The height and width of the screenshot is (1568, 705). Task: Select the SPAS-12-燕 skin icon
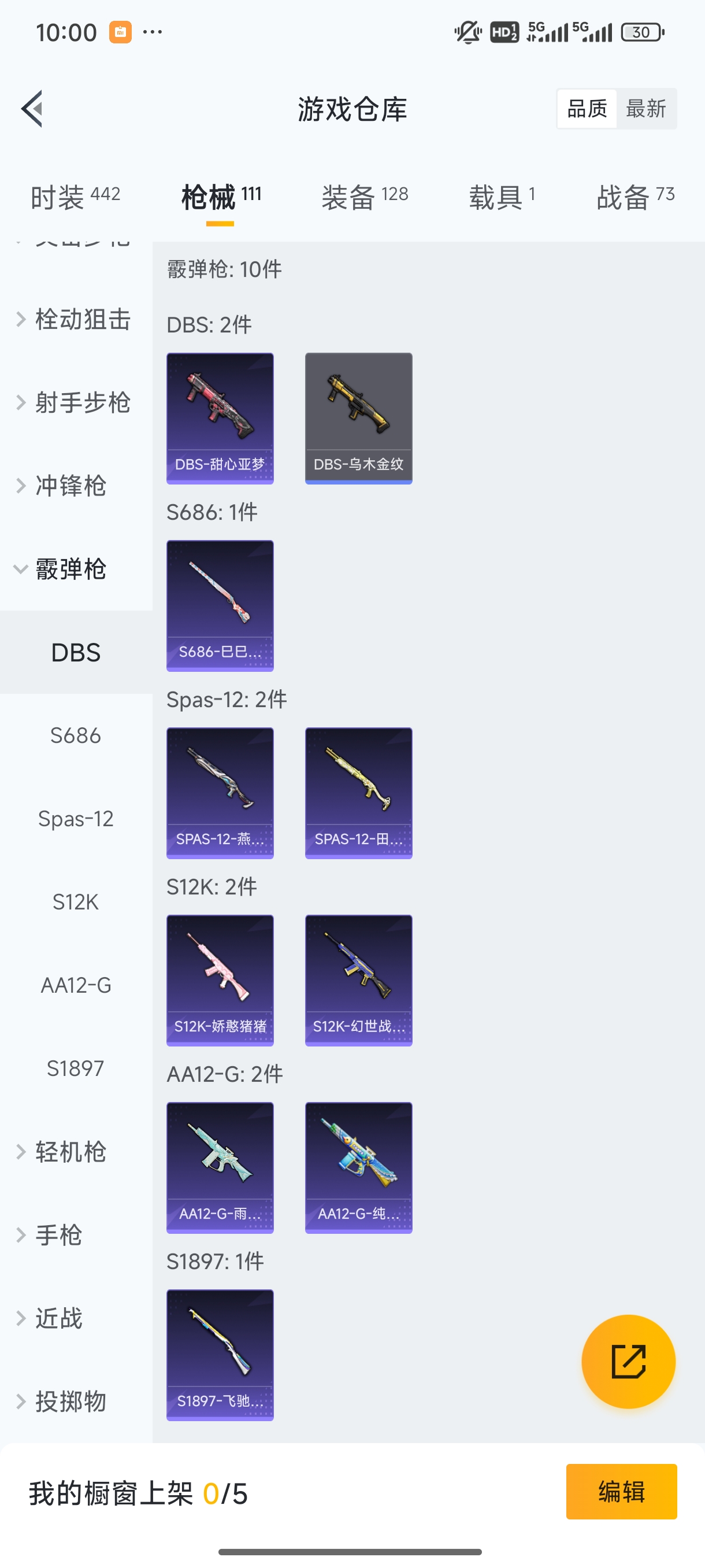tap(220, 793)
